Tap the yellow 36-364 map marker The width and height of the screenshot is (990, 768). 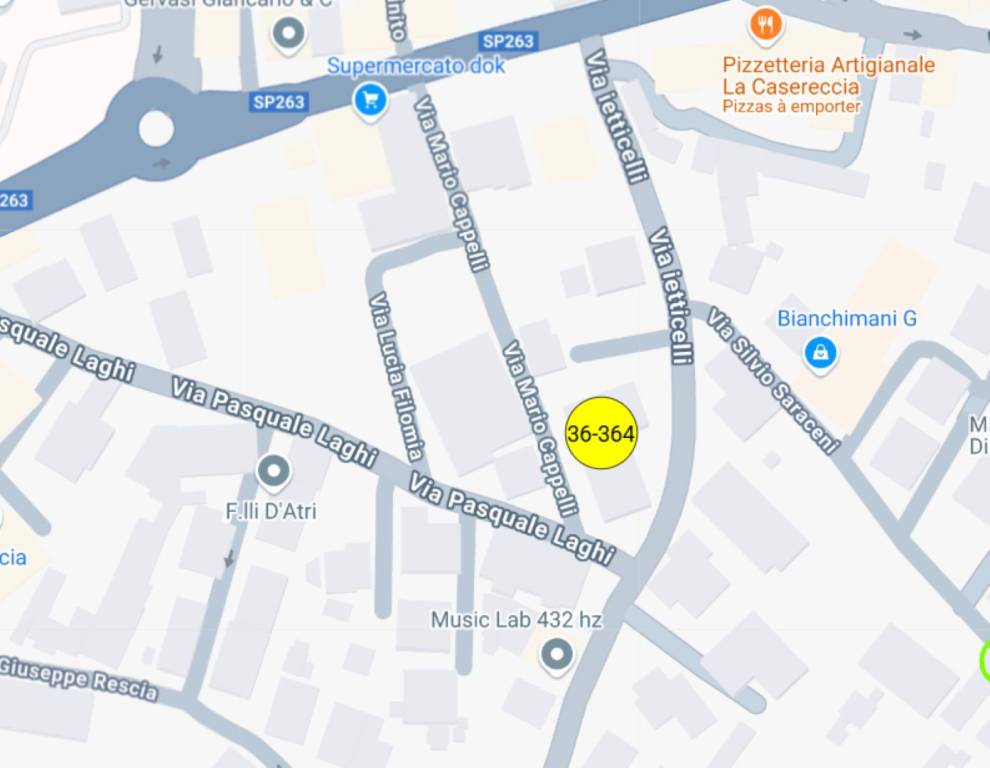(x=601, y=433)
